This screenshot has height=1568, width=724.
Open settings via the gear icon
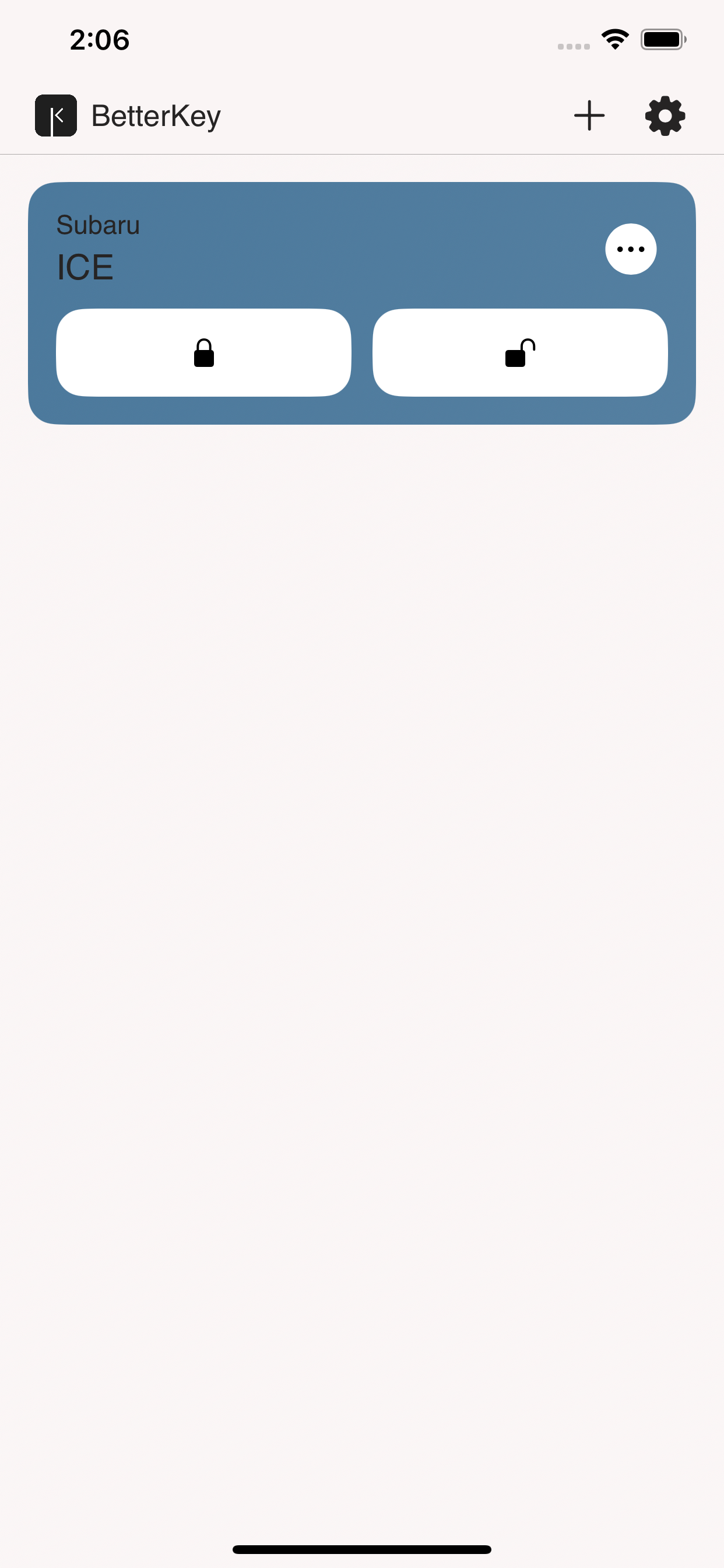coord(665,116)
